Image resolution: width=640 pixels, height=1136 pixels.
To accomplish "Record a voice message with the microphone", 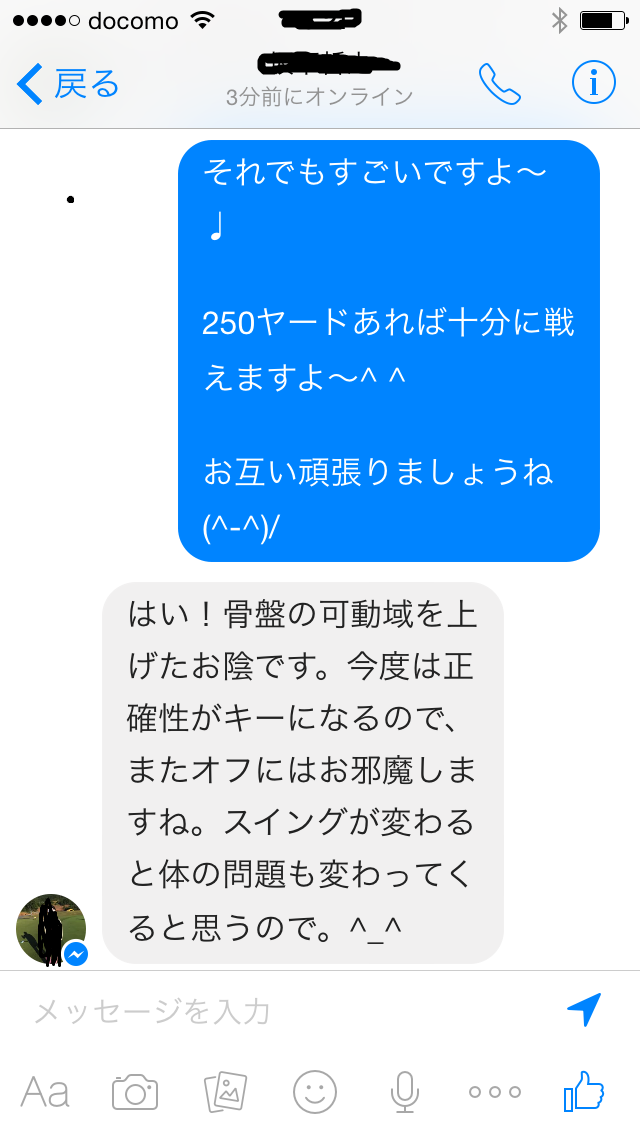I will click(404, 1092).
